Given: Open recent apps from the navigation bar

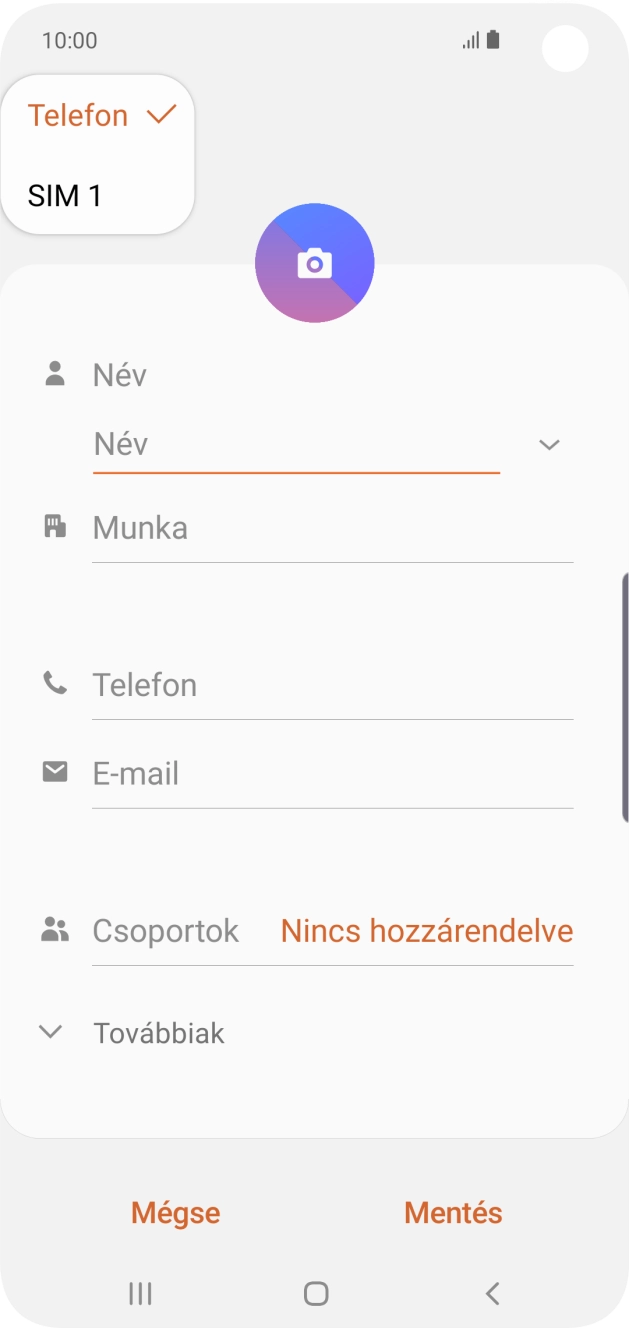Looking at the screenshot, I should coord(140,1293).
